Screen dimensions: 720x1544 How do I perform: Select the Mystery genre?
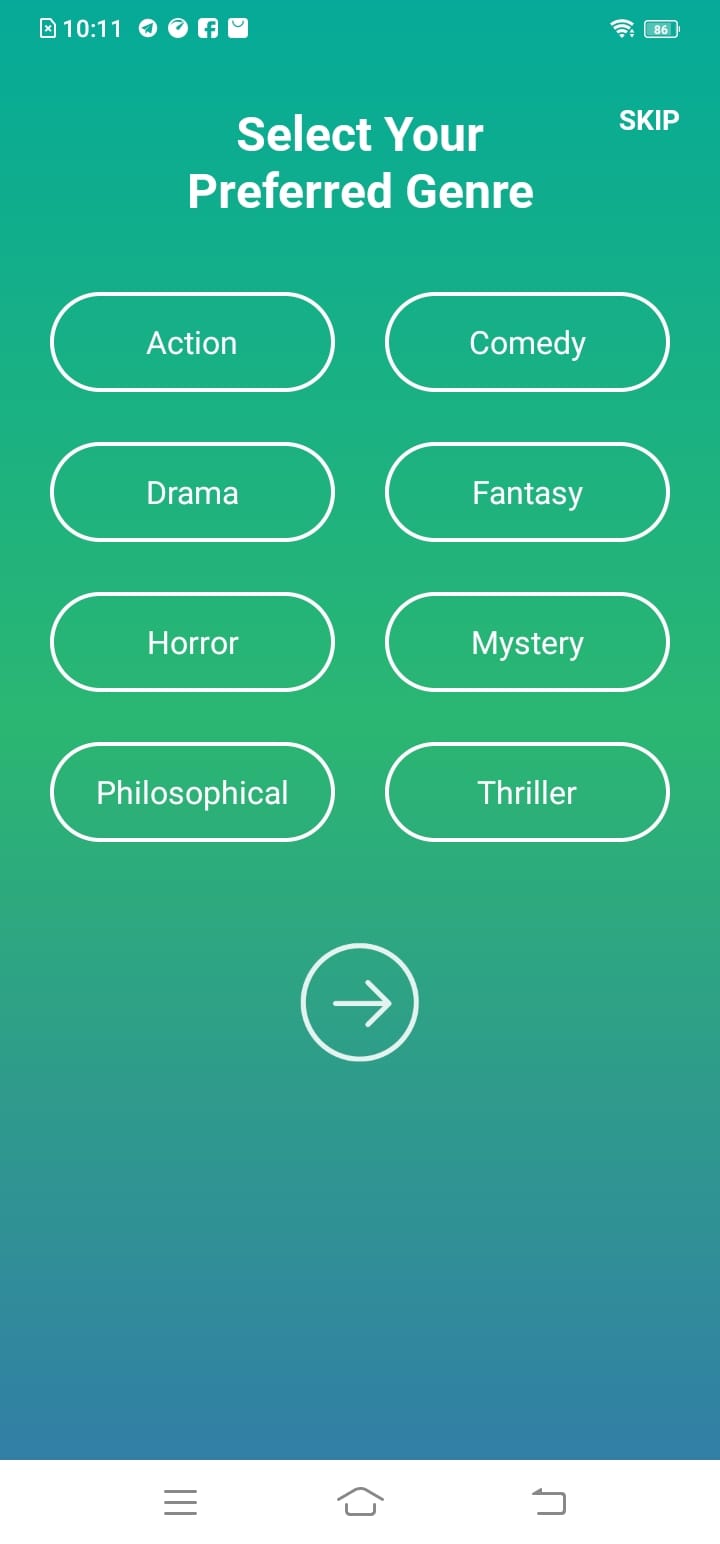pyautogui.click(x=527, y=642)
